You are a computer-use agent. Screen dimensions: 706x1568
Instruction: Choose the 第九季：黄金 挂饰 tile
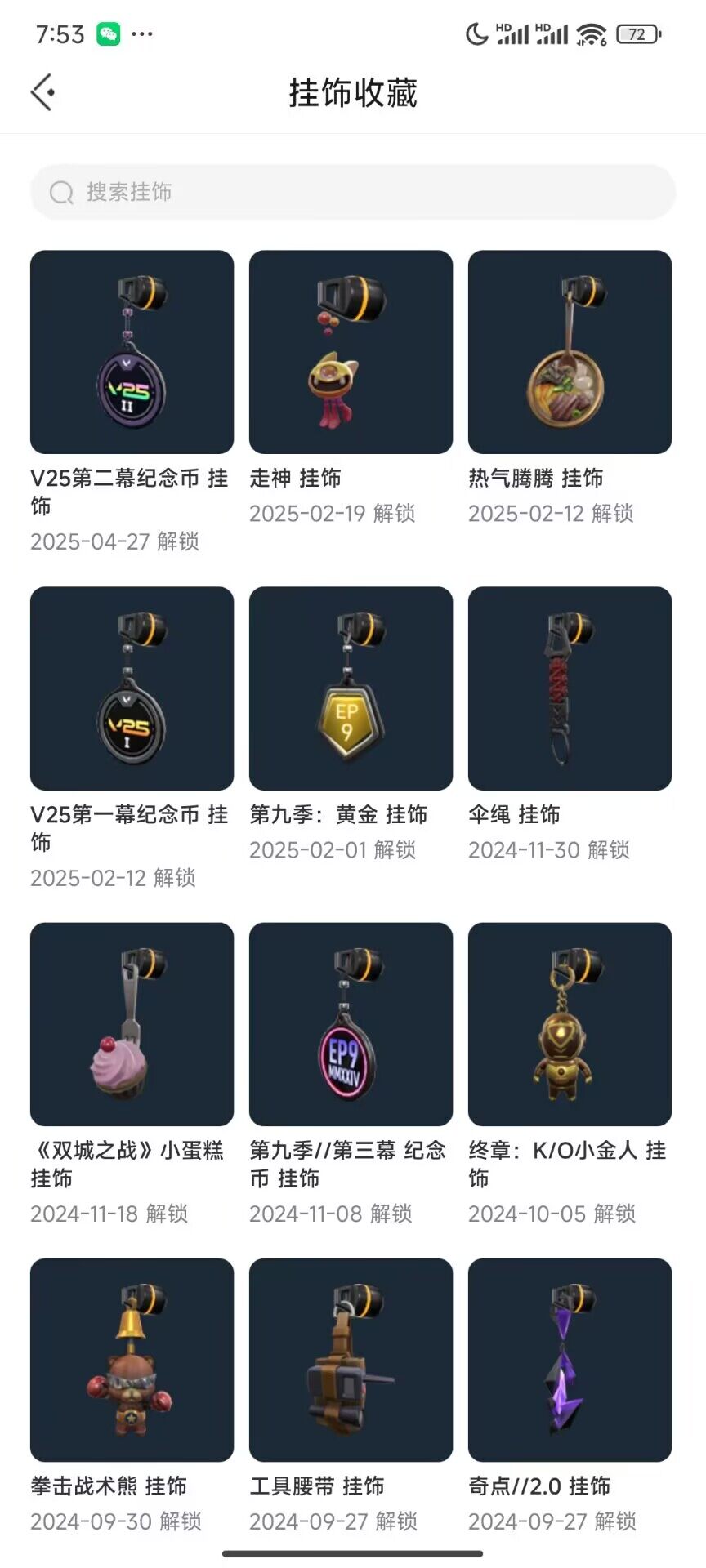[x=351, y=688]
